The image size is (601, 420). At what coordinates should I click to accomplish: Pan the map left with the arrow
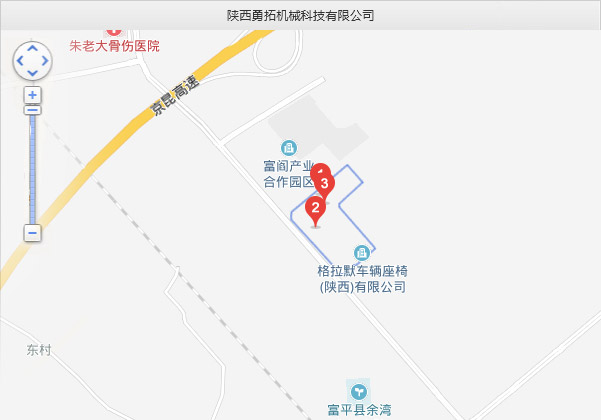point(19,61)
